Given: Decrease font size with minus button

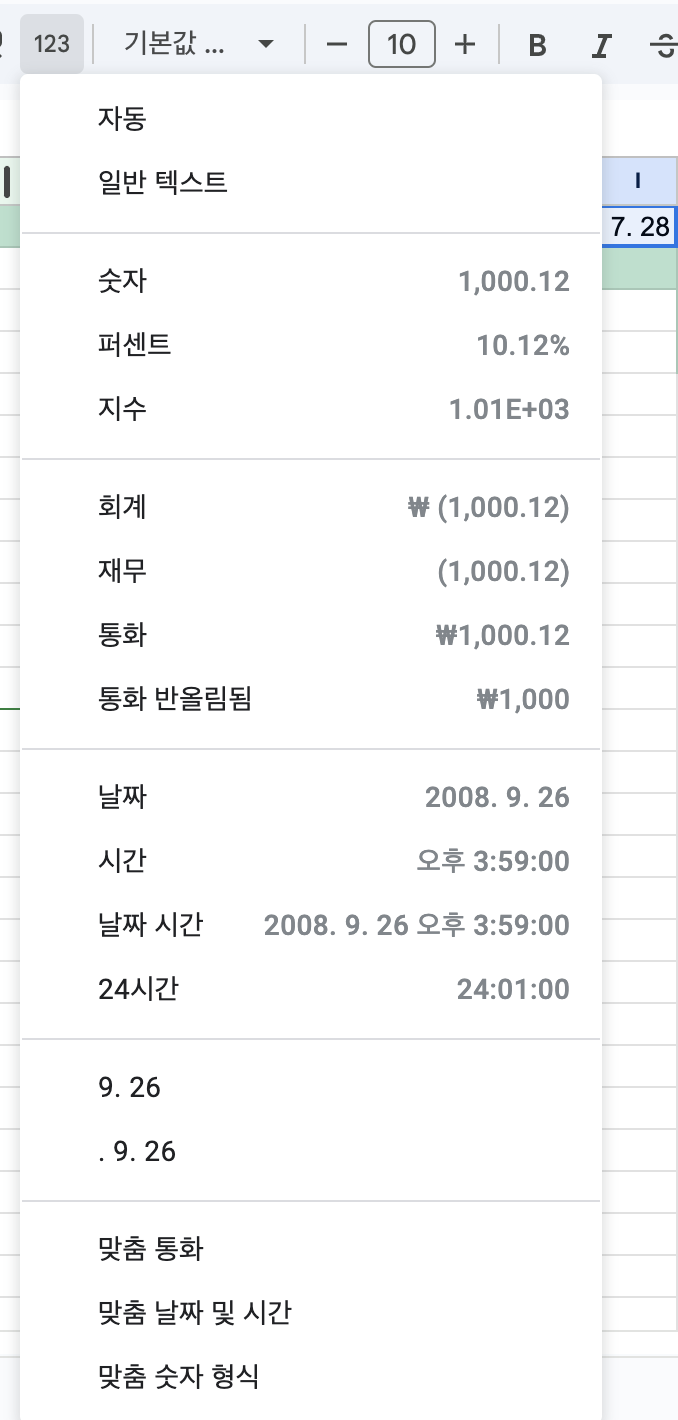Looking at the screenshot, I should (x=337, y=45).
